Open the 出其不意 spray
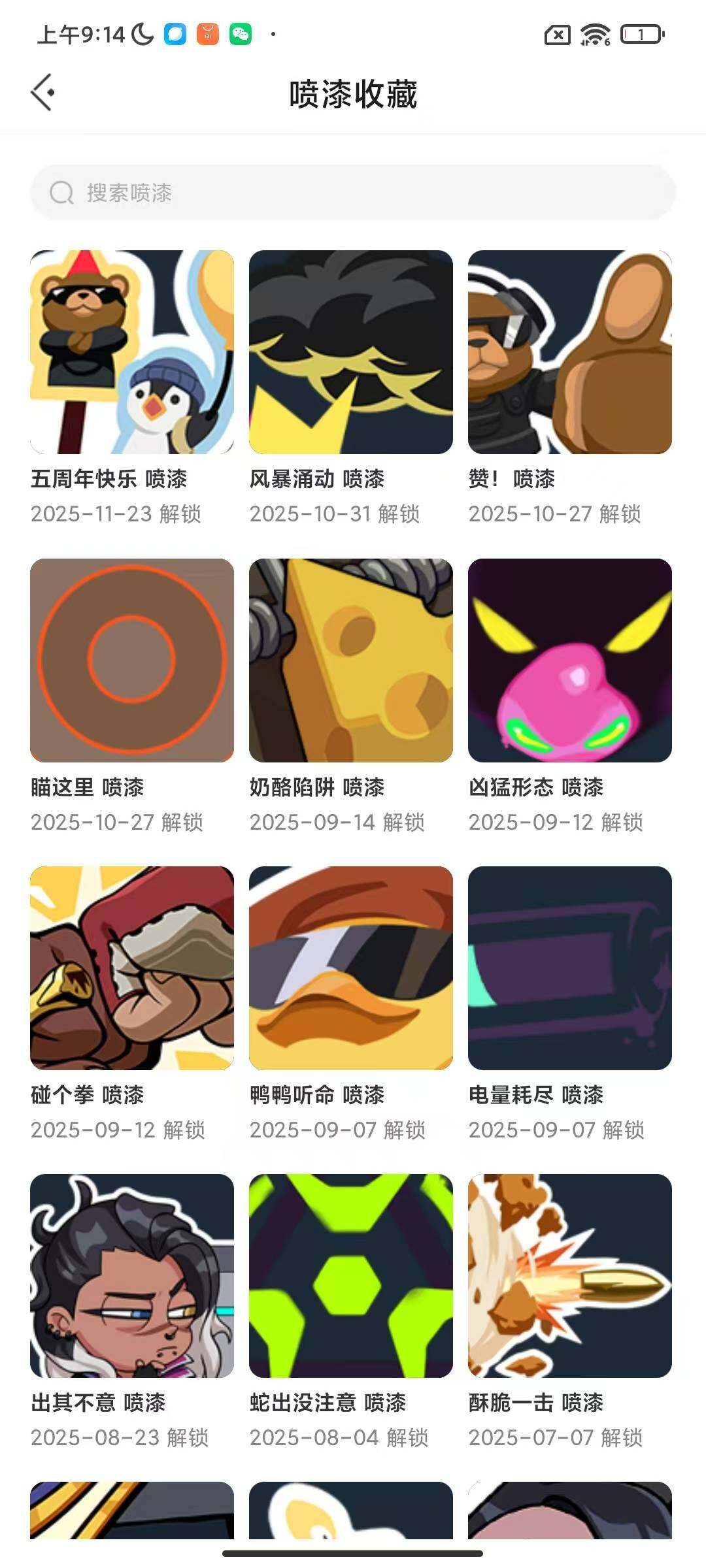 click(132, 1276)
